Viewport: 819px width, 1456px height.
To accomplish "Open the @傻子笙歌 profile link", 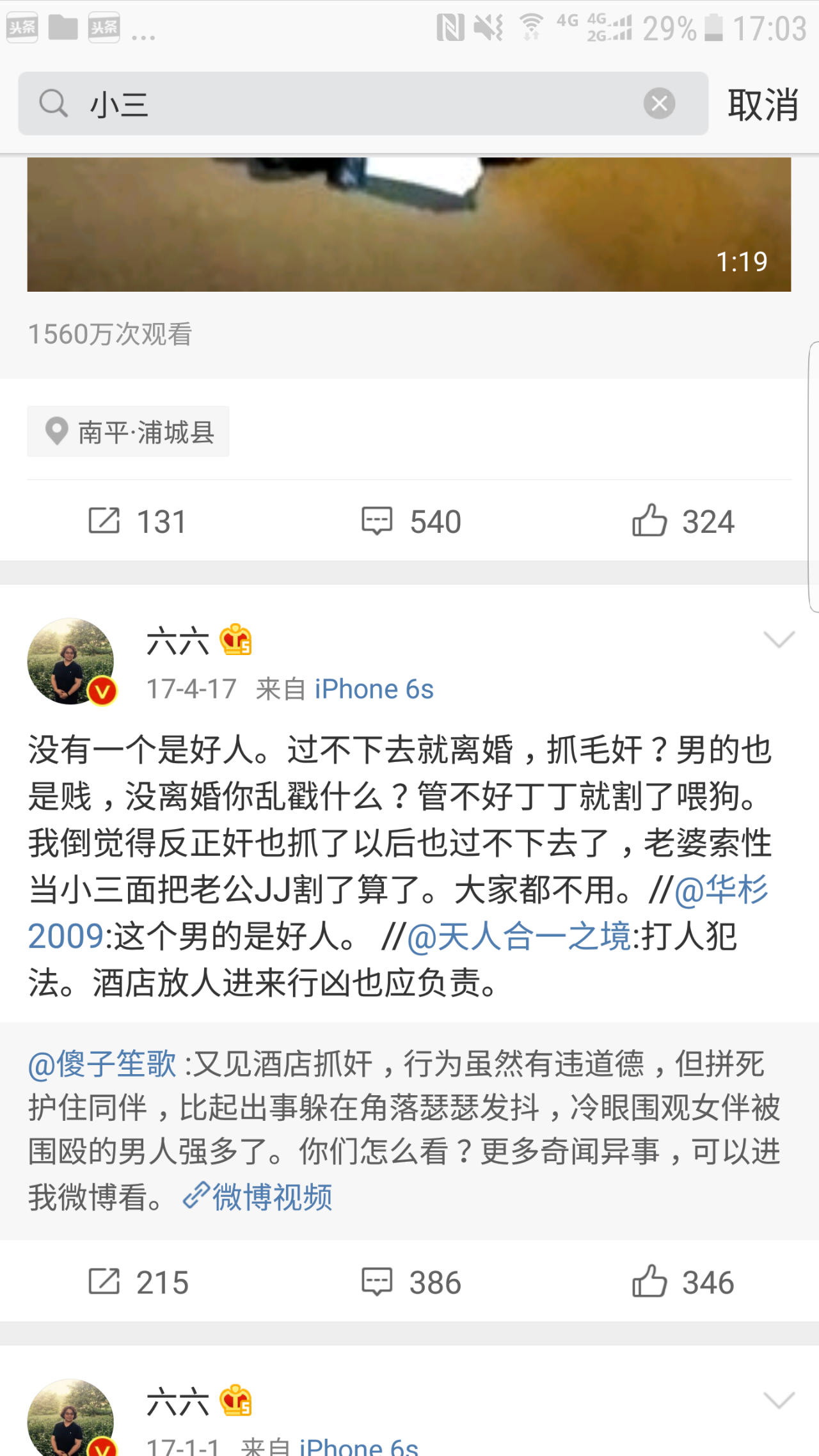I will pyautogui.click(x=102, y=1064).
